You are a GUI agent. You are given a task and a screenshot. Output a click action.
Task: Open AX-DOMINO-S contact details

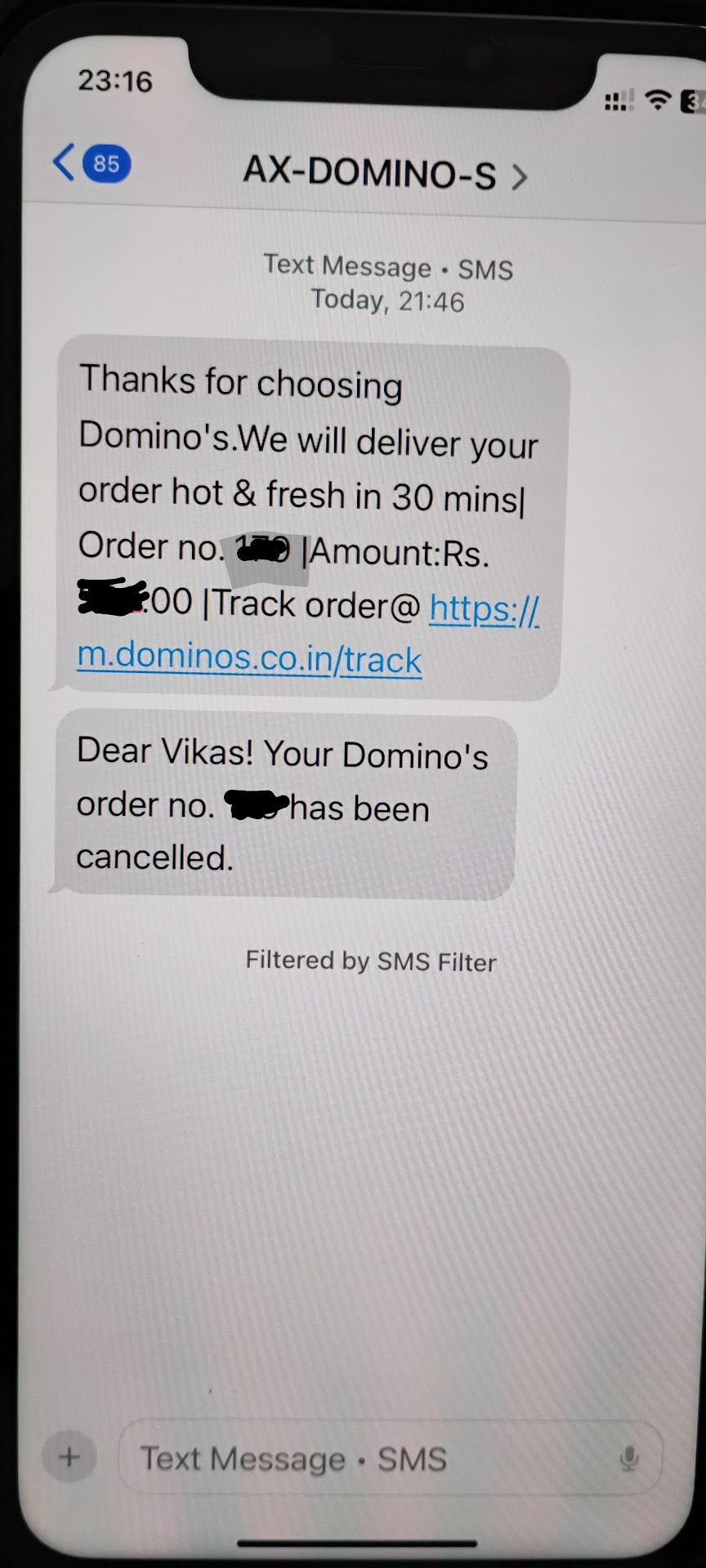click(x=384, y=174)
